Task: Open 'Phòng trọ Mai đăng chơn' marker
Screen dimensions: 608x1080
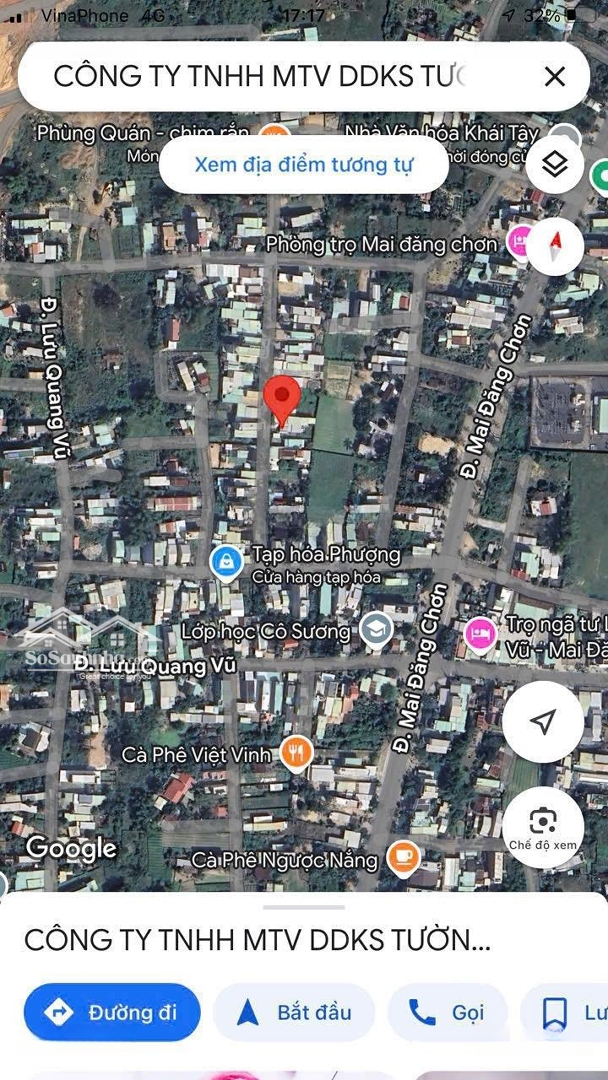Action: [520, 242]
